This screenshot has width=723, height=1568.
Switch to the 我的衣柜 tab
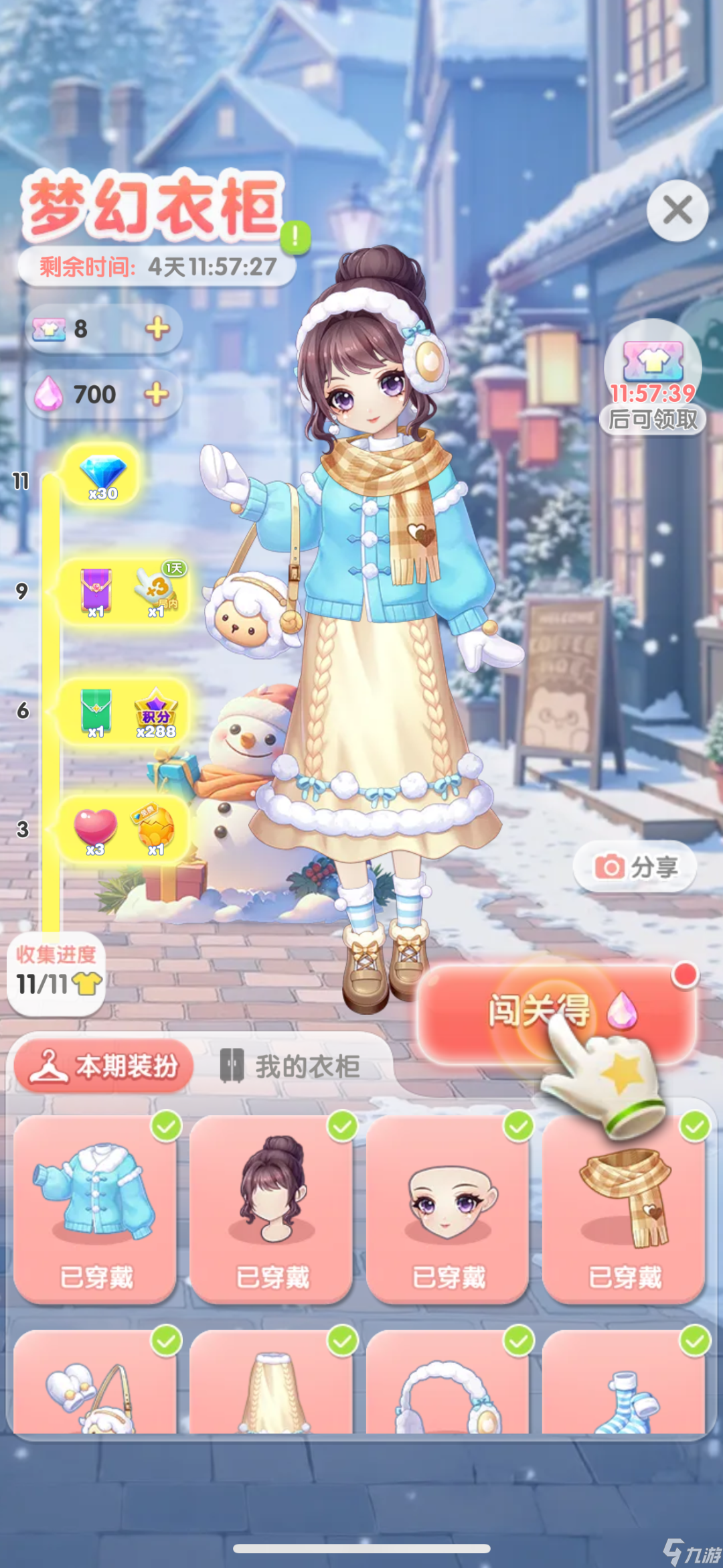(291, 1066)
